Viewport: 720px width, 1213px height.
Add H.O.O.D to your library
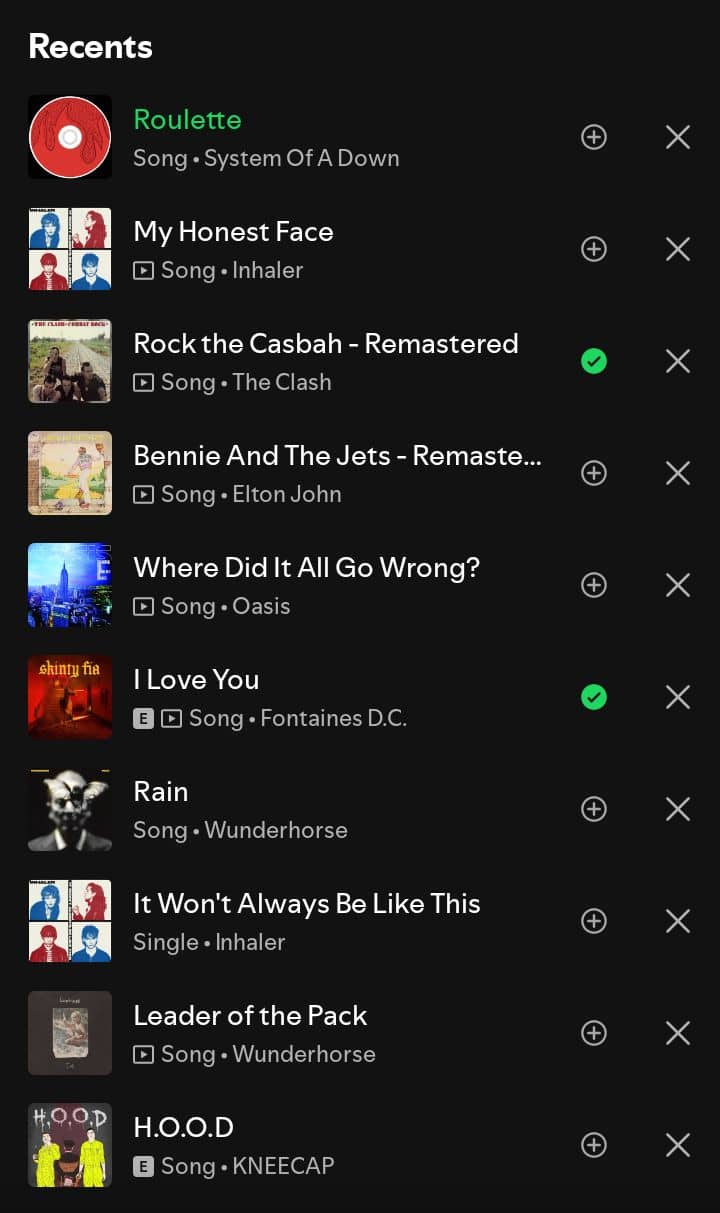[x=594, y=1145]
